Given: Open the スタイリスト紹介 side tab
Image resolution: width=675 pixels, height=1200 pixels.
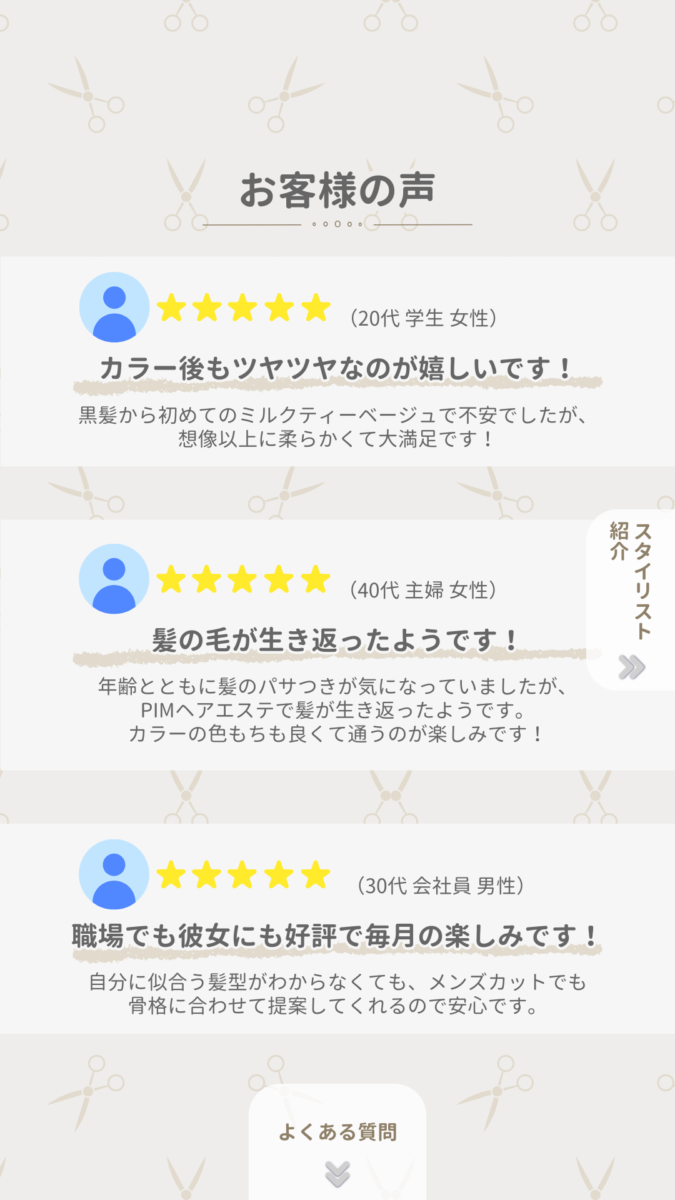Looking at the screenshot, I should click(x=632, y=600).
